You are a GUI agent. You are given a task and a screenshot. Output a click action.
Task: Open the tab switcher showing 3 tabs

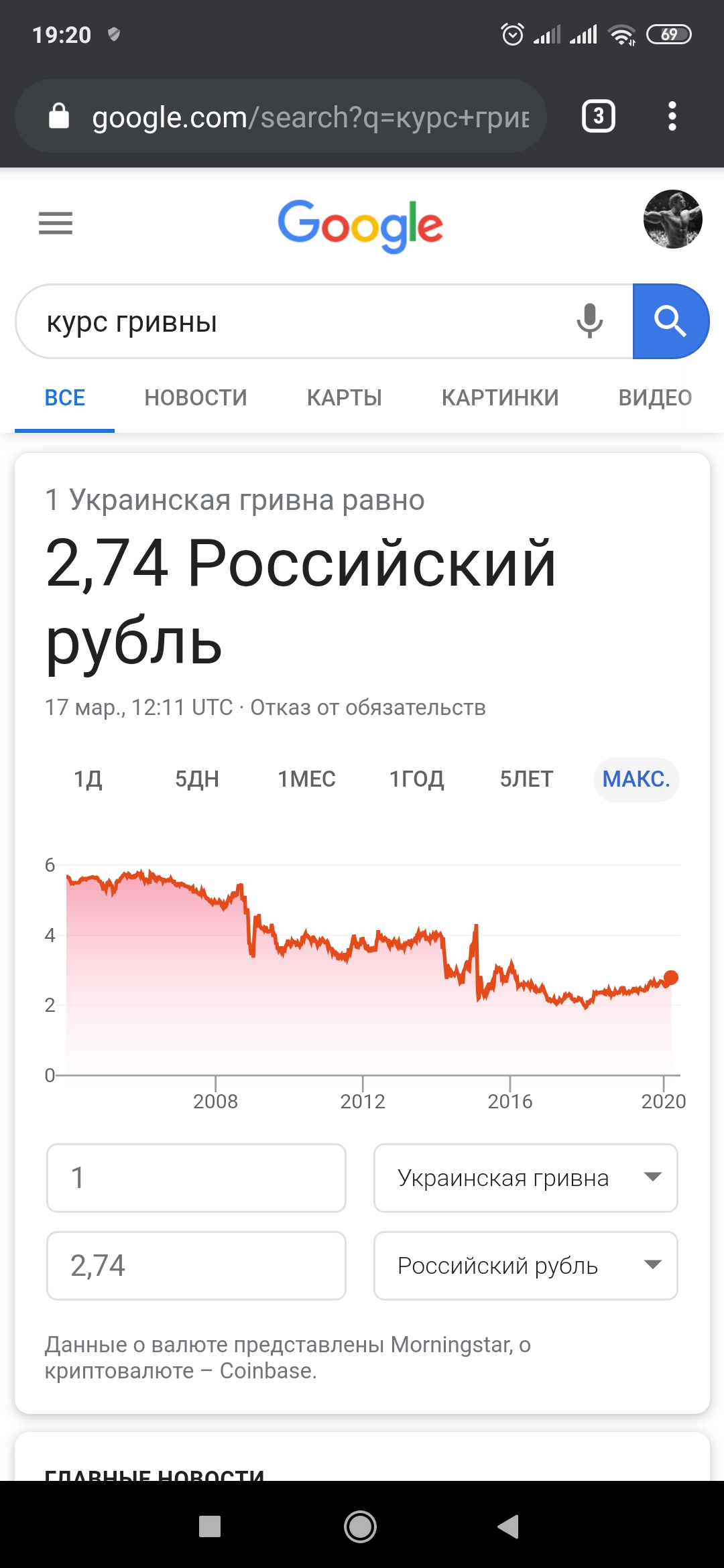tap(599, 117)
